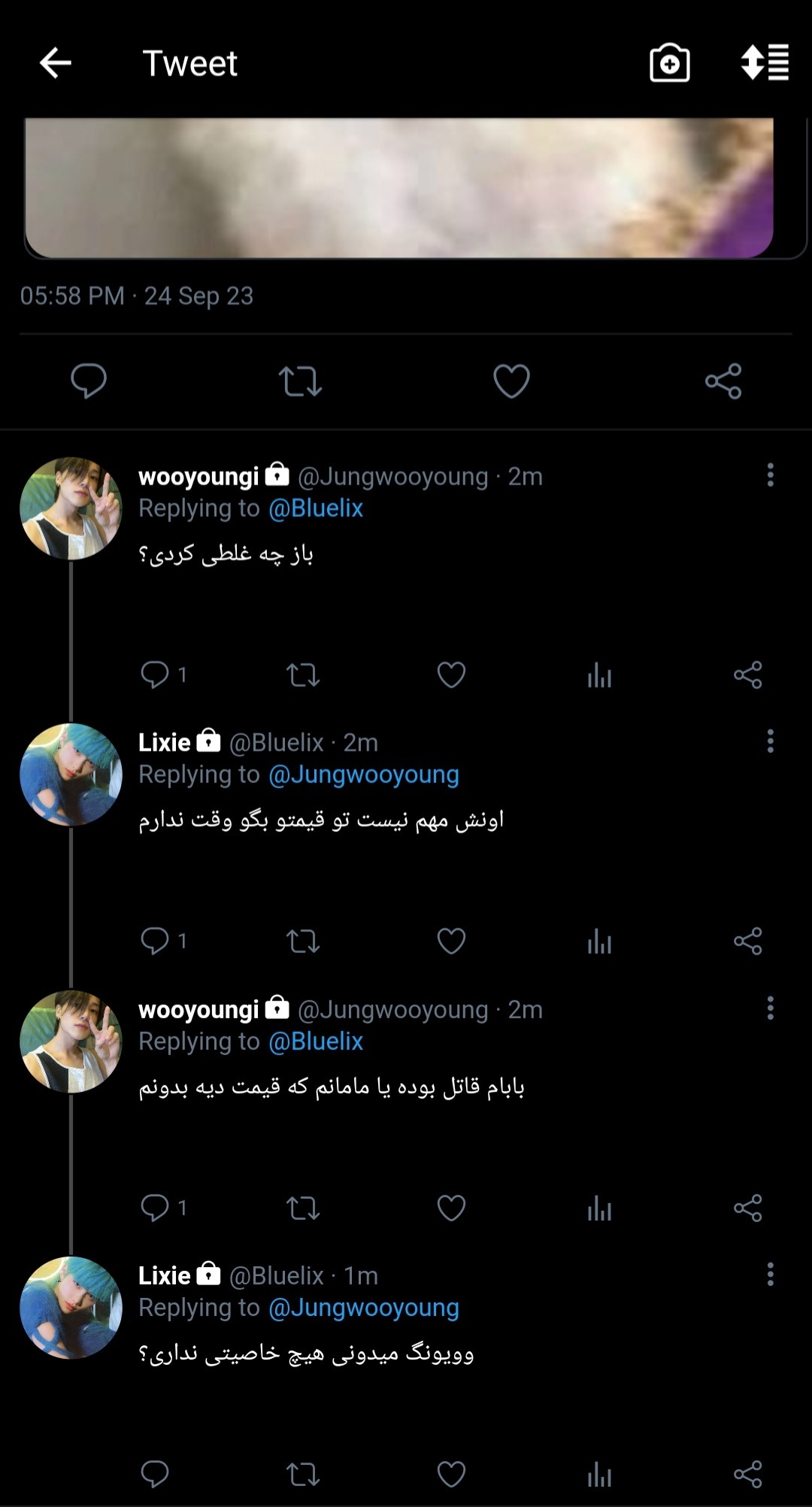Like wooyoungi's first reply

(x=451, y=675)
